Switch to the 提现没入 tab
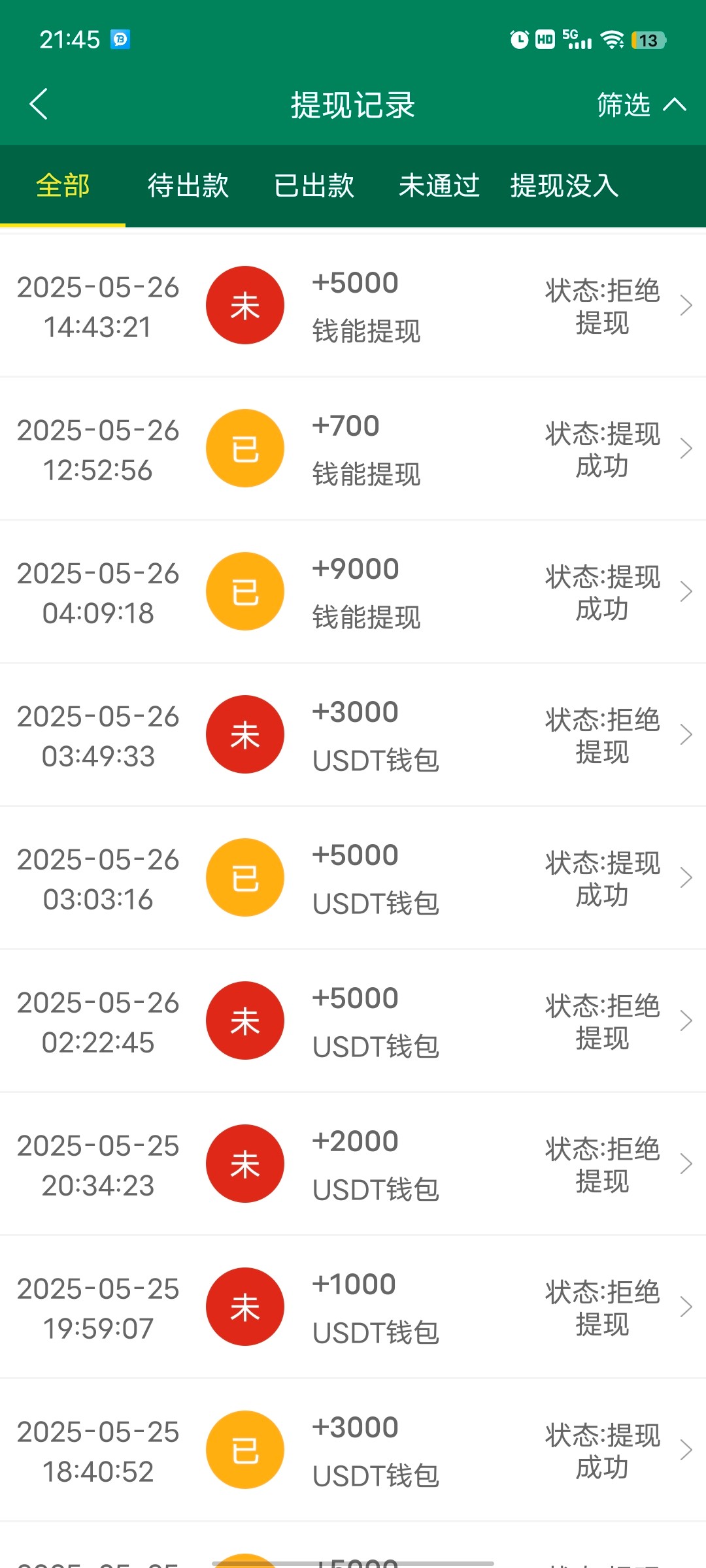 coord(564,186)
